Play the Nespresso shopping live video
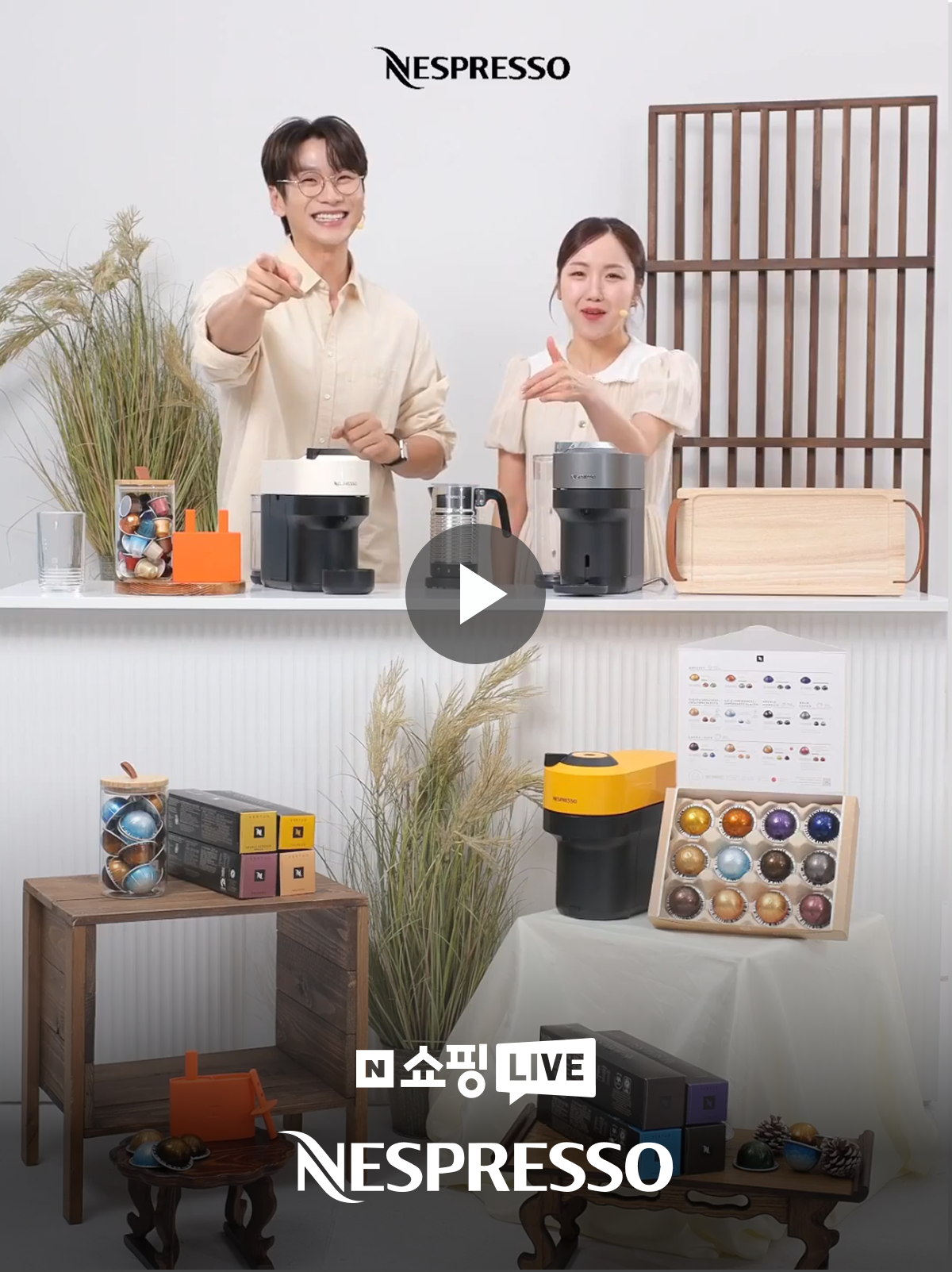Viewport: 952px width, 1272px height. point(475,594)
